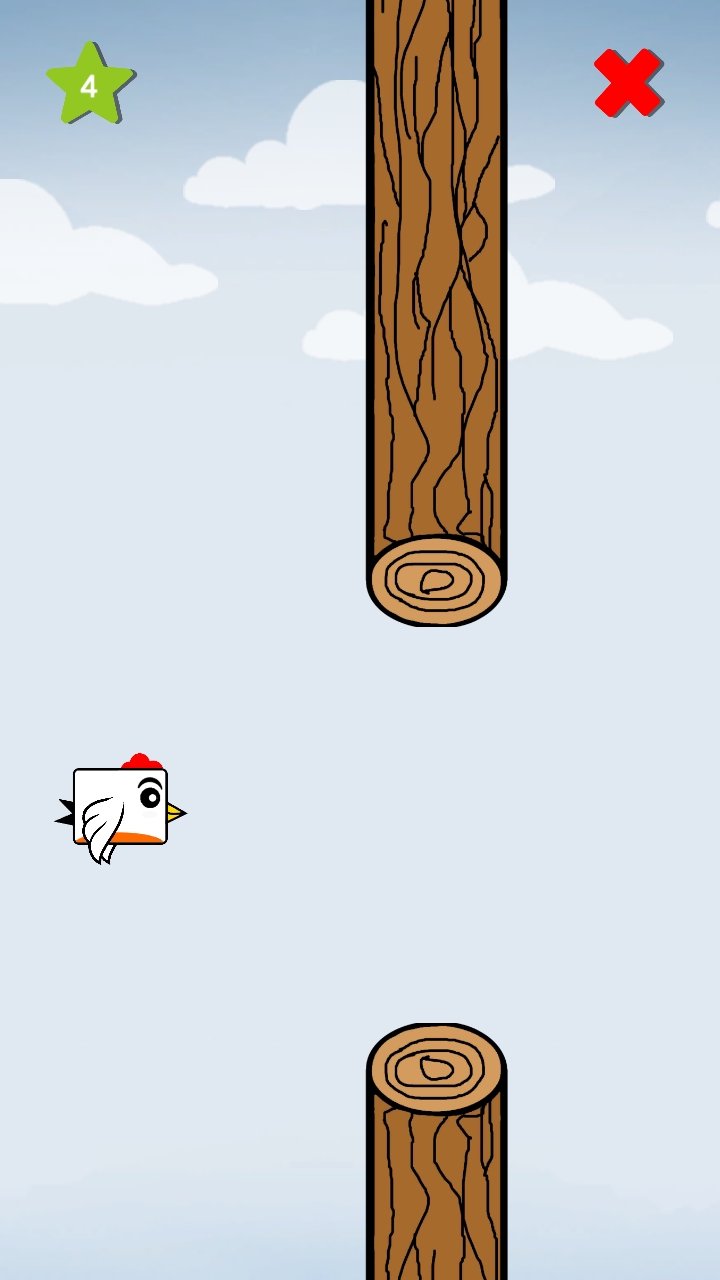The image size is (720, 1280).
Task: Click the chicken's yellow beak
Action: point(176,812)
